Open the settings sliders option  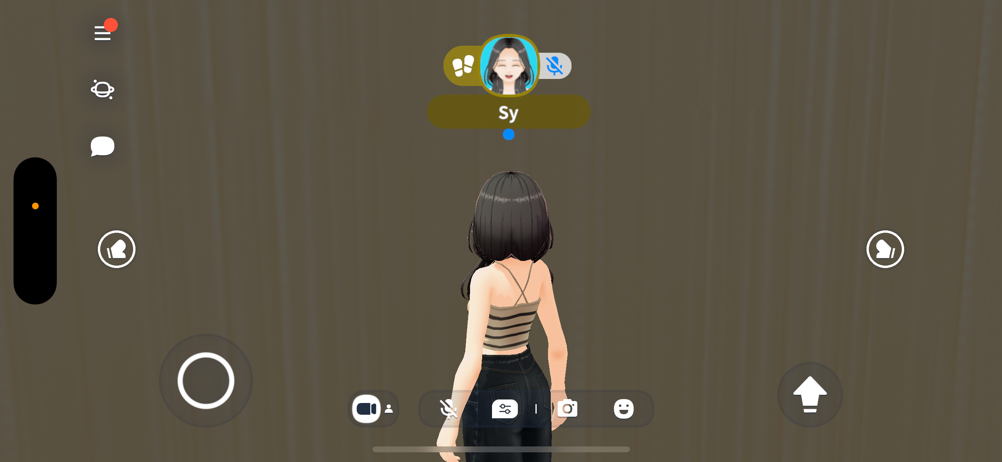tap(505, 408)
